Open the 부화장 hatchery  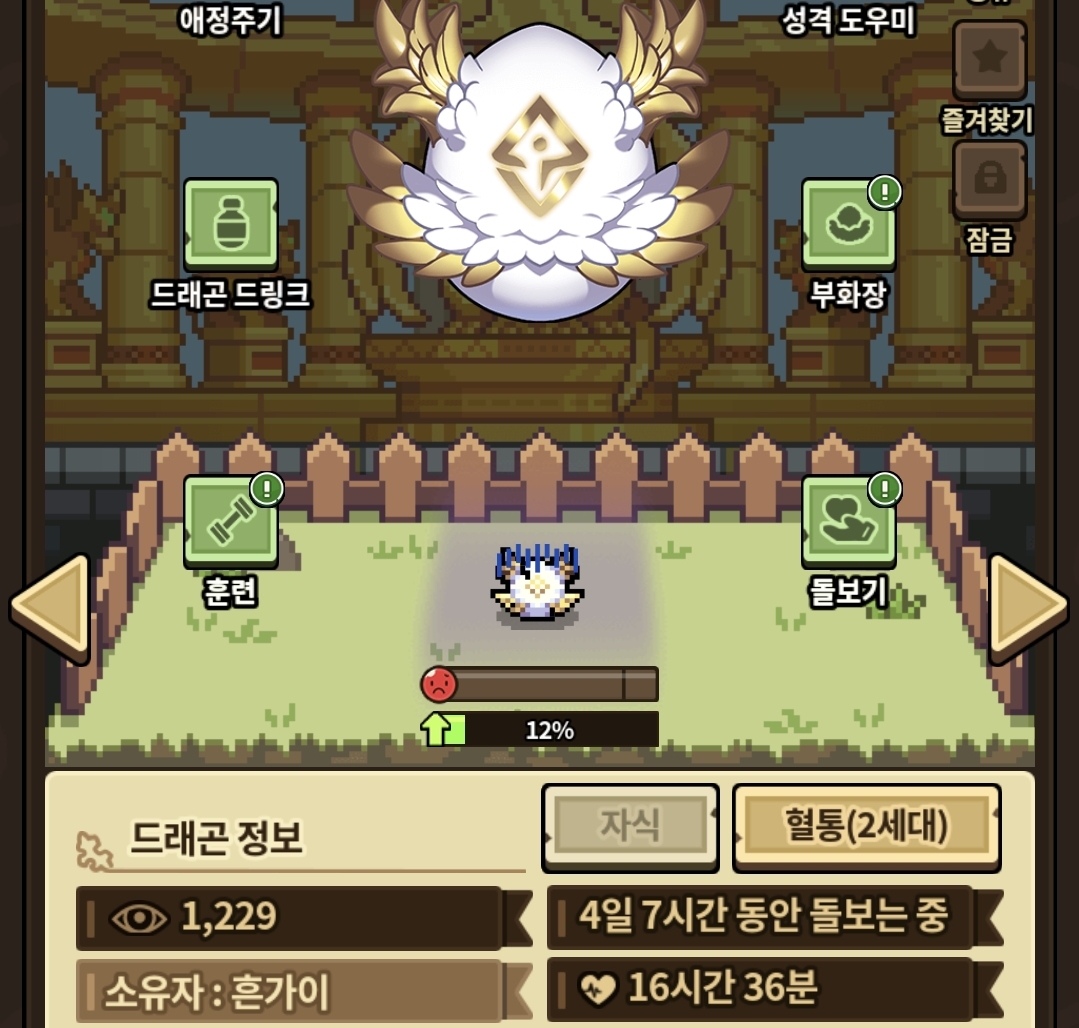(848, 225)
